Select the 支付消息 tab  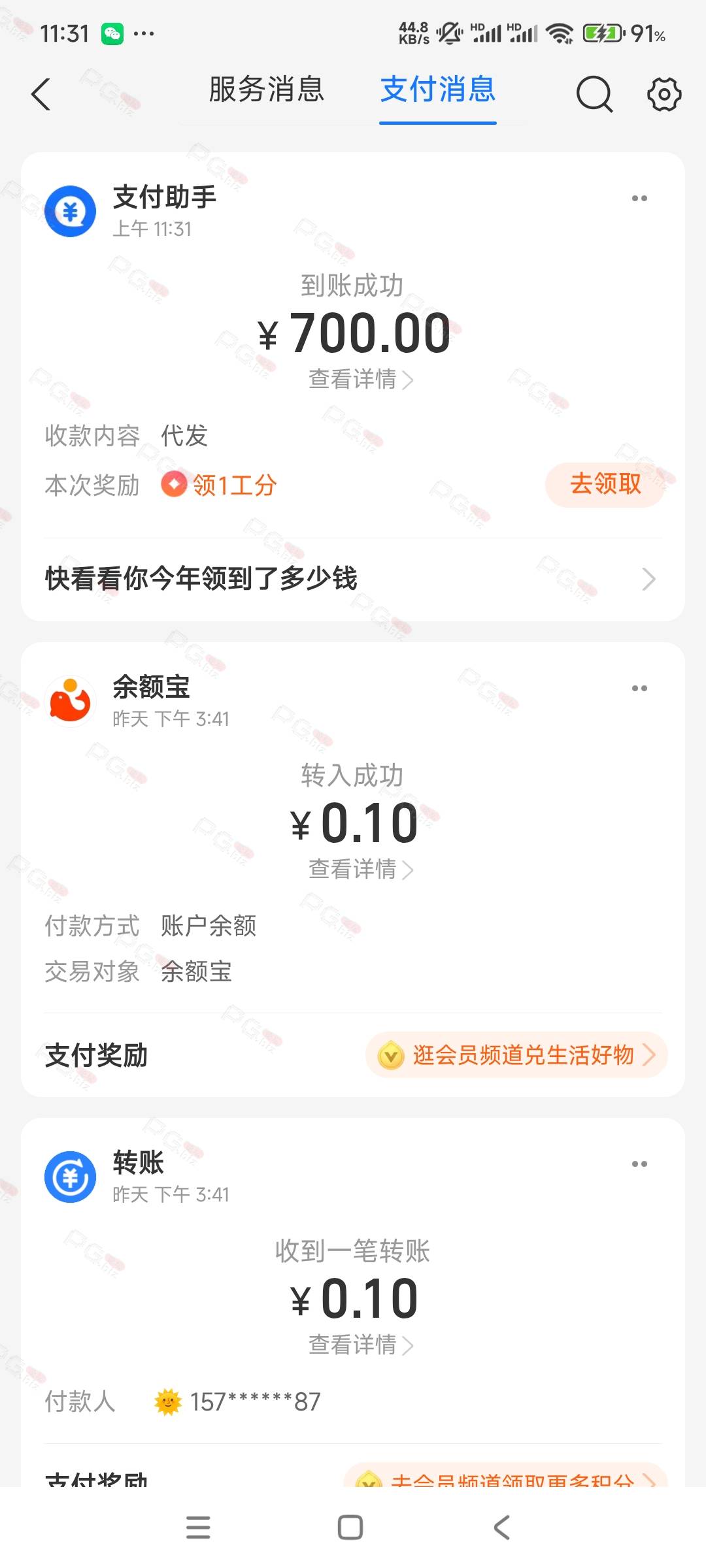pos(438,90)
